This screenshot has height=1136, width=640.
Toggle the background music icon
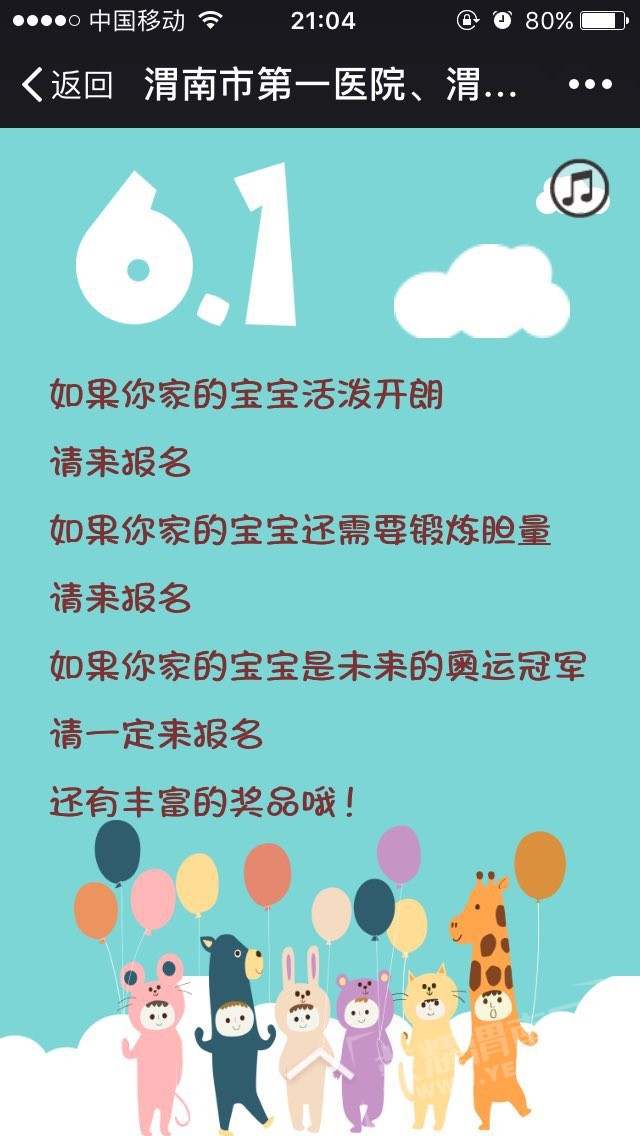(x=580, y=187)
